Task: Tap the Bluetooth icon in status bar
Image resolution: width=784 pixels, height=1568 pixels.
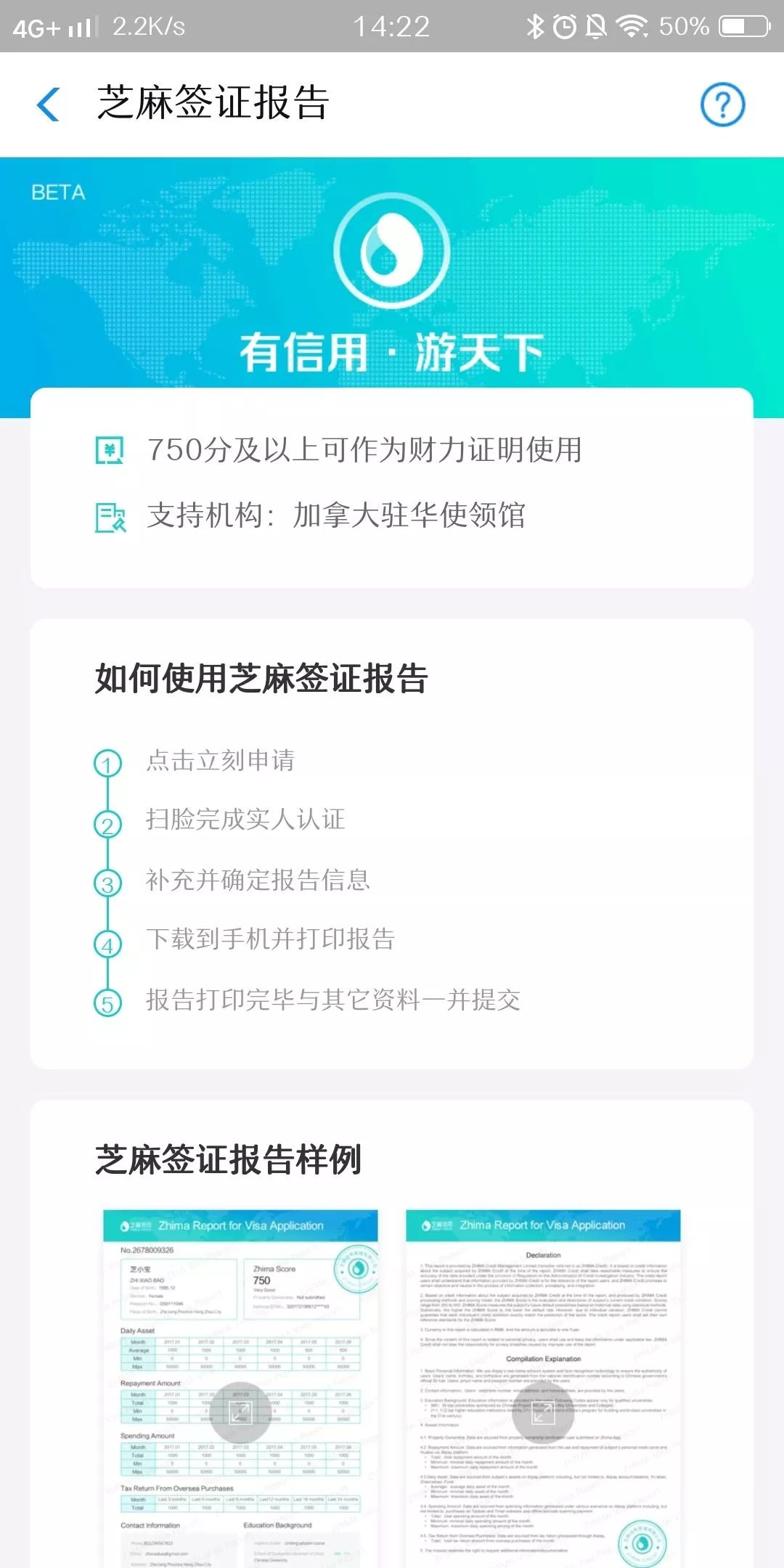Action: [536, 24]
